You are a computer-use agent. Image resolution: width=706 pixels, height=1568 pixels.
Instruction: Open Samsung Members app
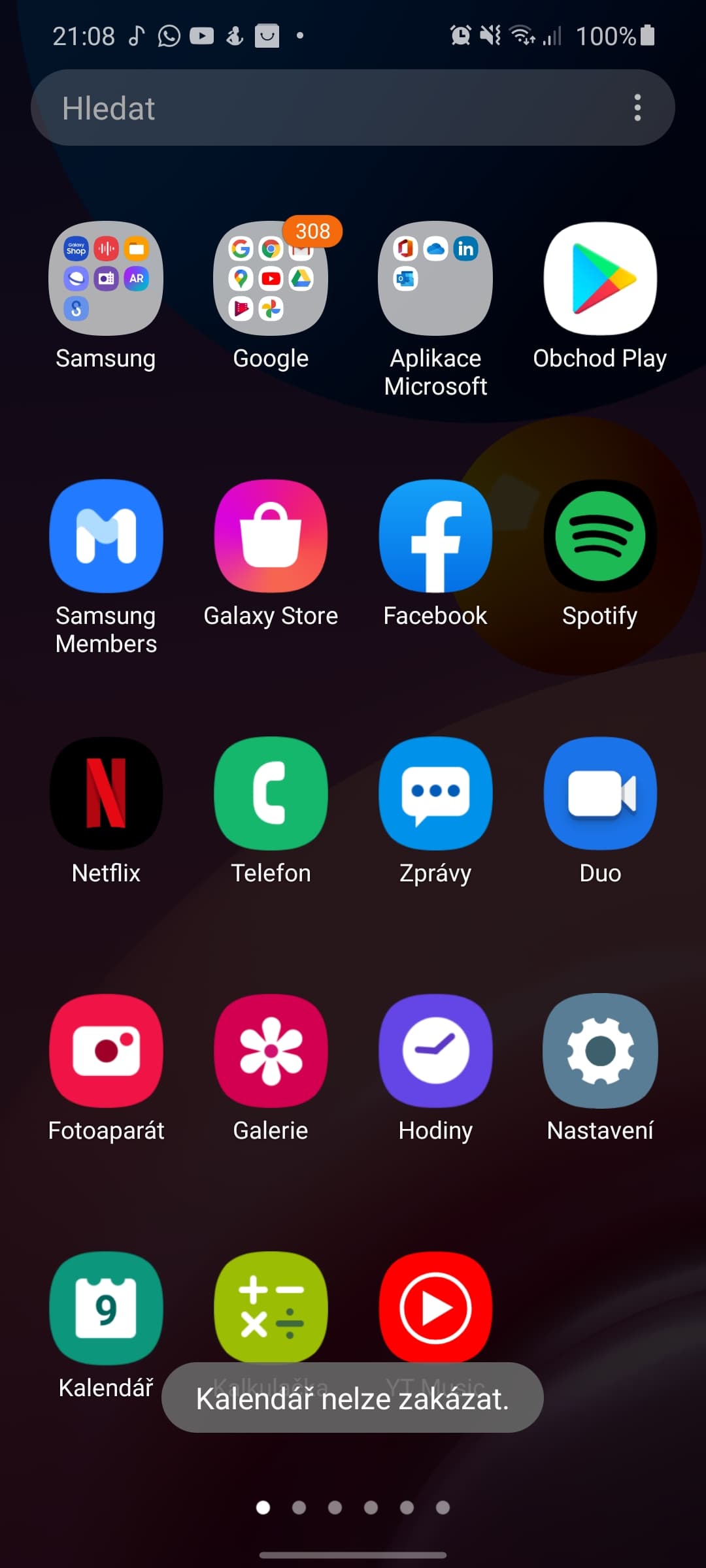tap(106, 536)
